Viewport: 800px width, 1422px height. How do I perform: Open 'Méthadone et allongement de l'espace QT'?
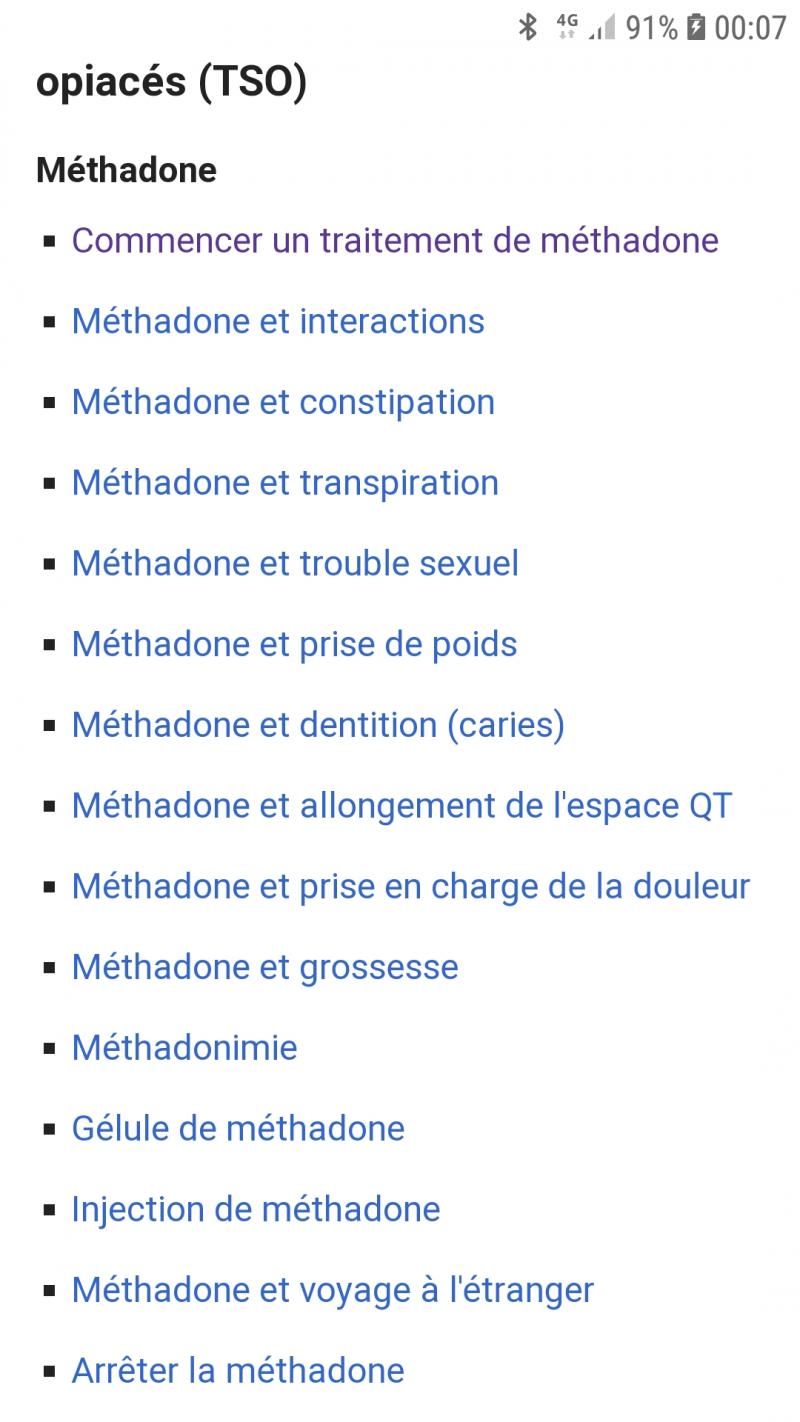(400, 805)
